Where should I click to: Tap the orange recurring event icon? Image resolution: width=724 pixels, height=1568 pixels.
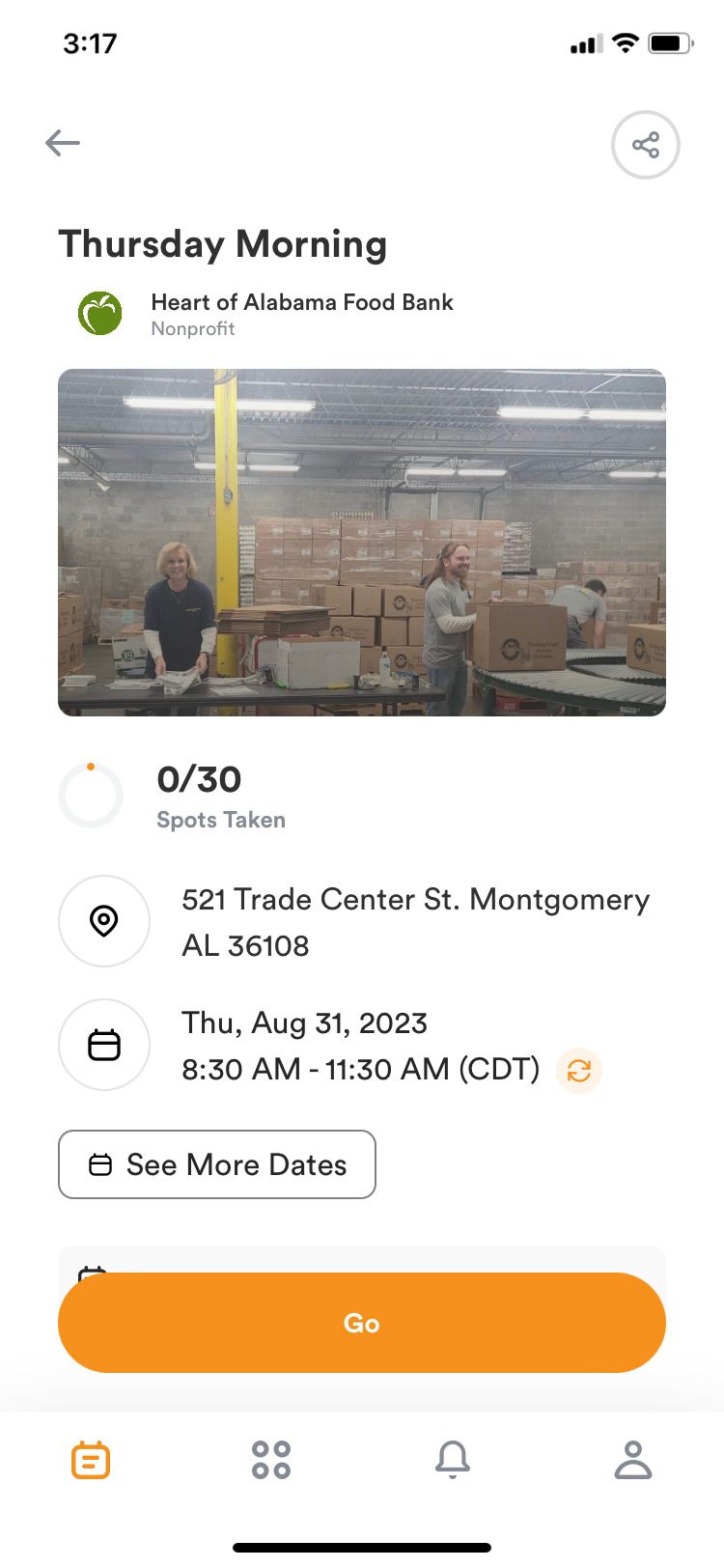[x=579, y=1070]
